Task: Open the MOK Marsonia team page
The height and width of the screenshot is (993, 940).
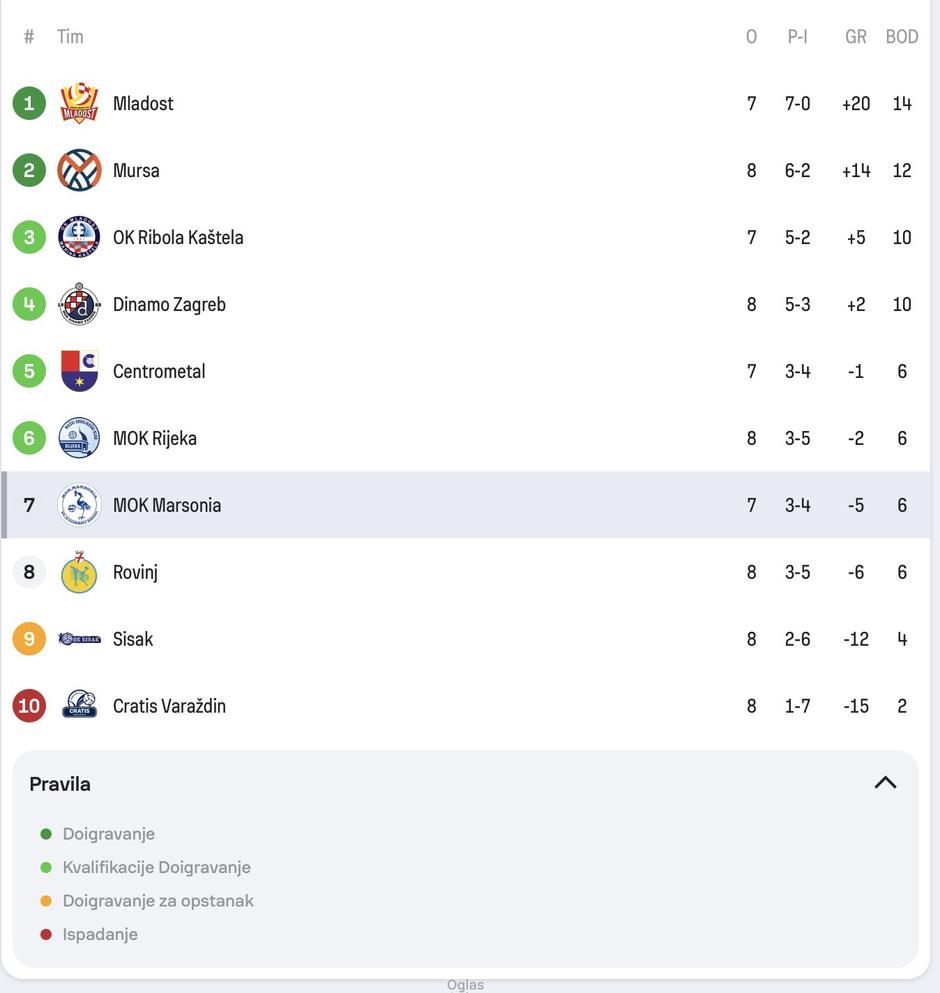Action: 167,505
